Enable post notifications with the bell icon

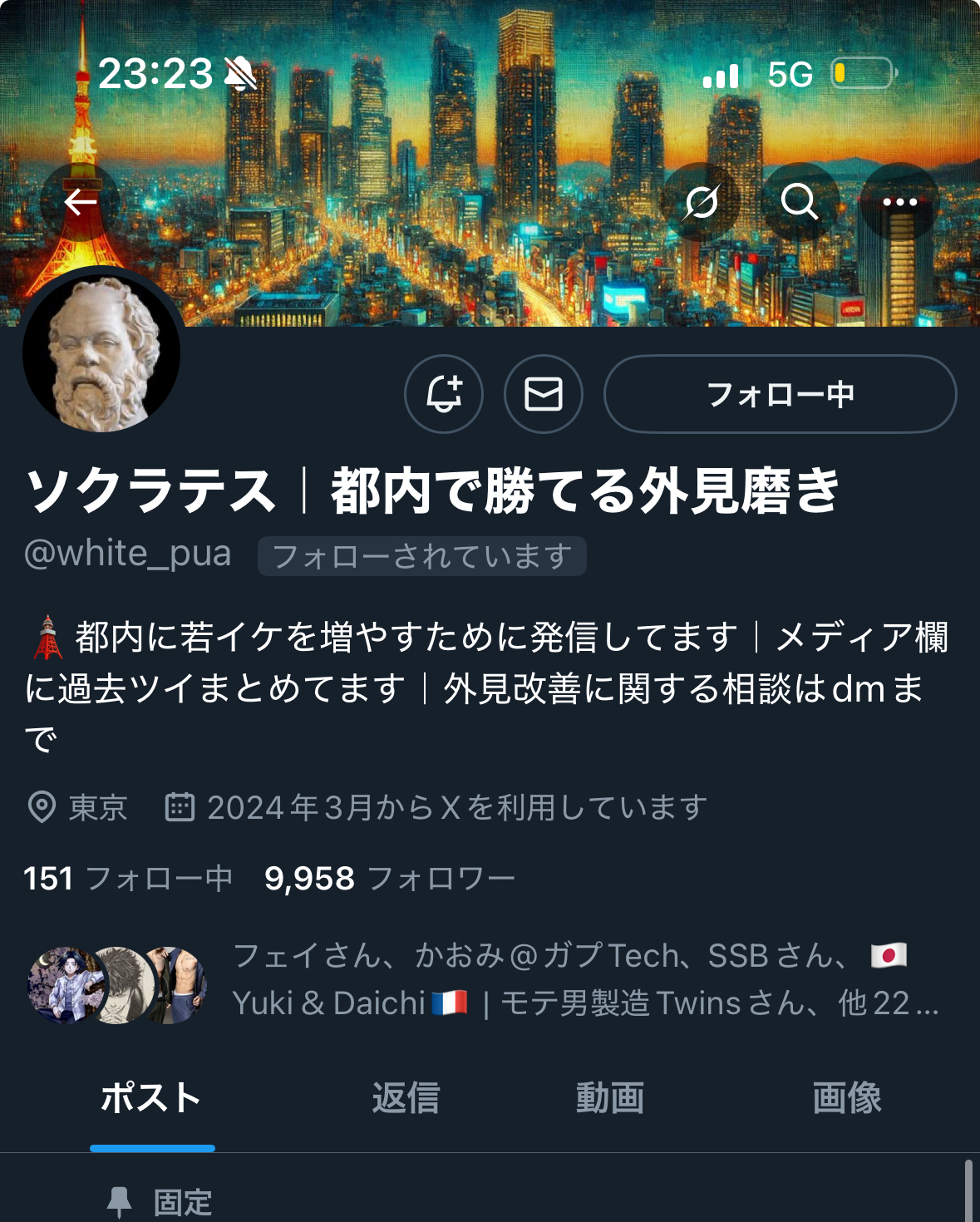pos(444,394)
